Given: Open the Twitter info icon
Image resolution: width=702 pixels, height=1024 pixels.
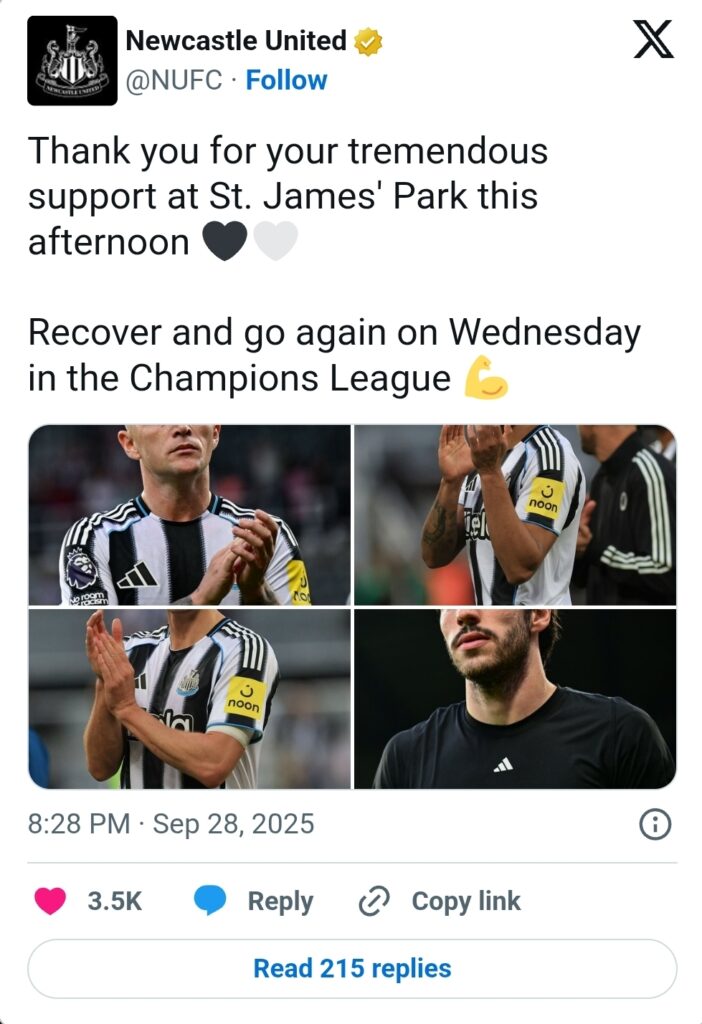Looking at the screenshot, I should (654, 824).
